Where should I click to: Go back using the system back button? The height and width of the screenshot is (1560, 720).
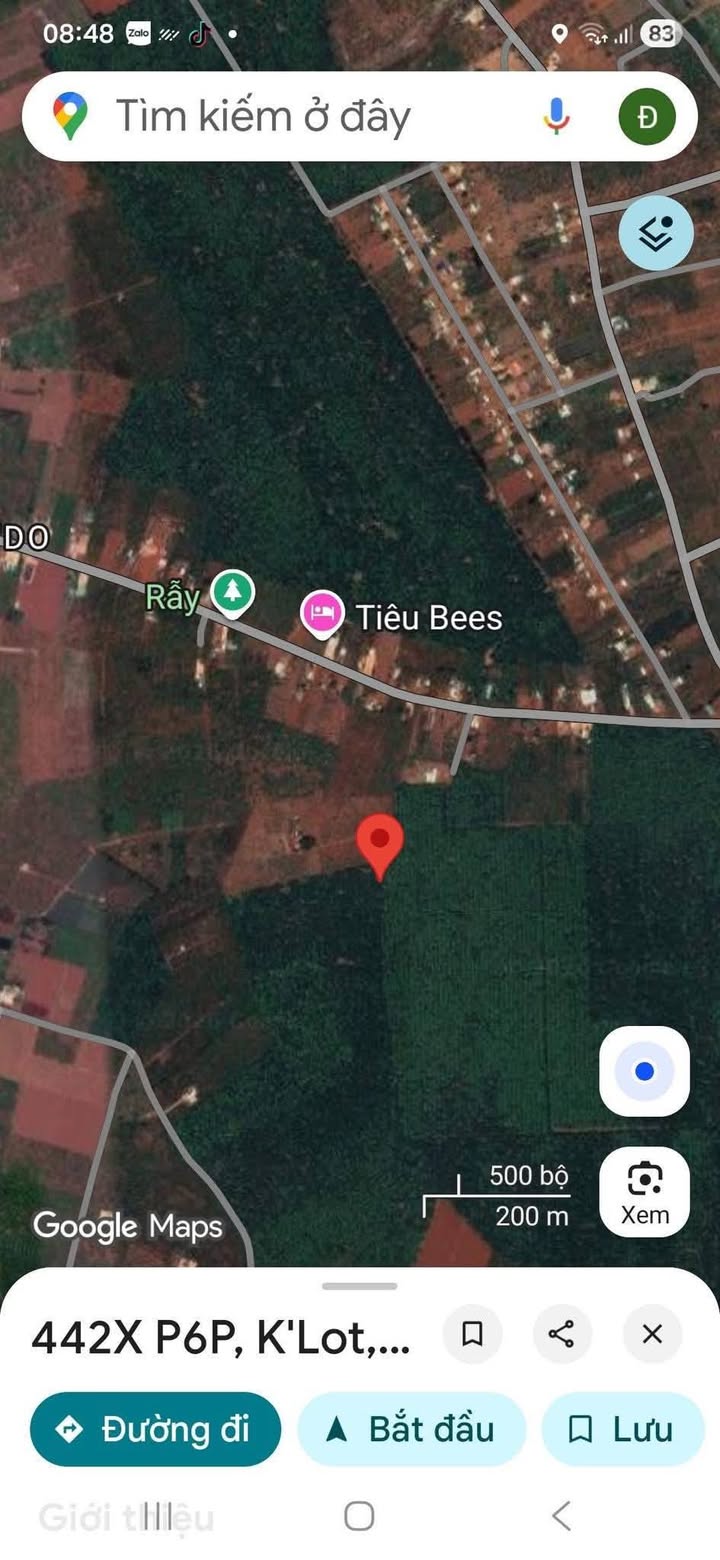click(x=562, y=1516)
